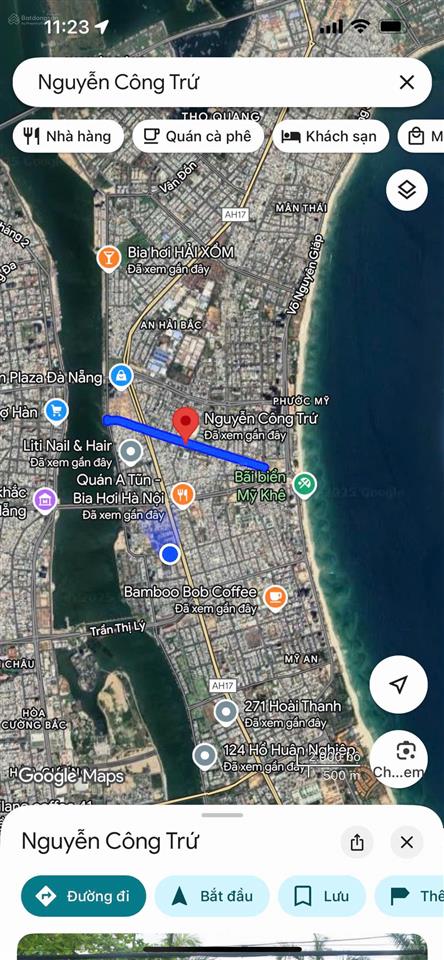Save the place with Lưu
The height and width of the screenshot is (960, 444).
pos(322,896)
